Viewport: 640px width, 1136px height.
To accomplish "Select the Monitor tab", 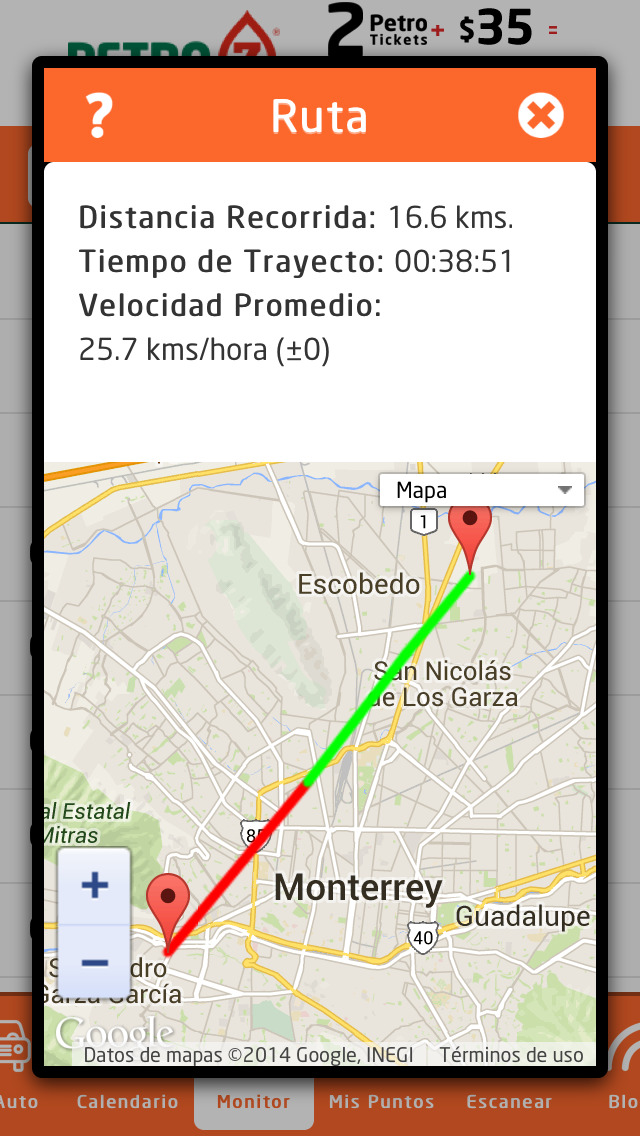I will (254, 1102).
